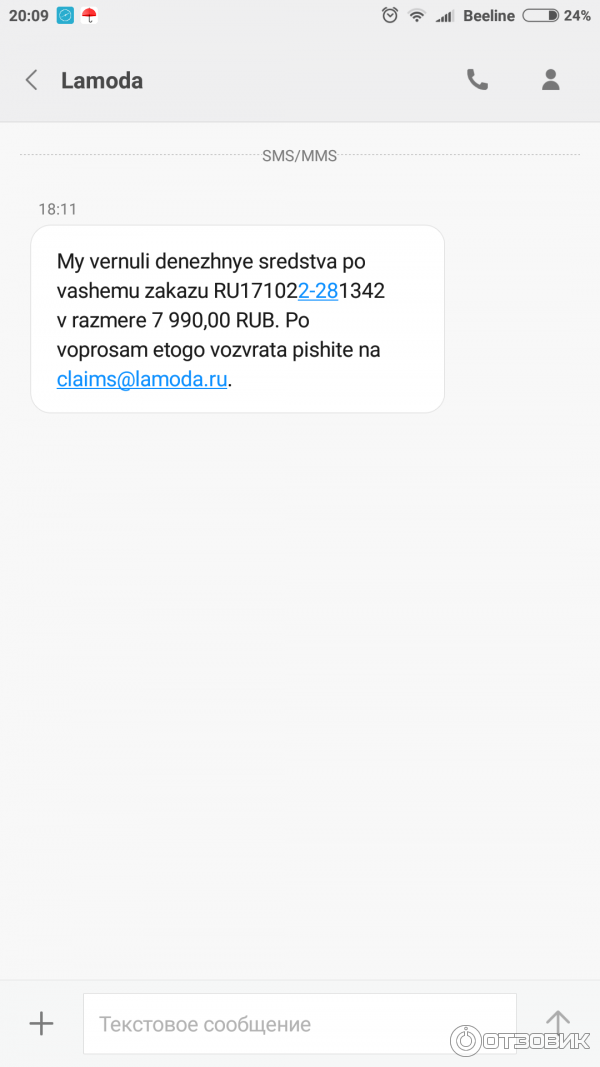
Task: Send the message with the arrow
Action: tap(557, 1022)
